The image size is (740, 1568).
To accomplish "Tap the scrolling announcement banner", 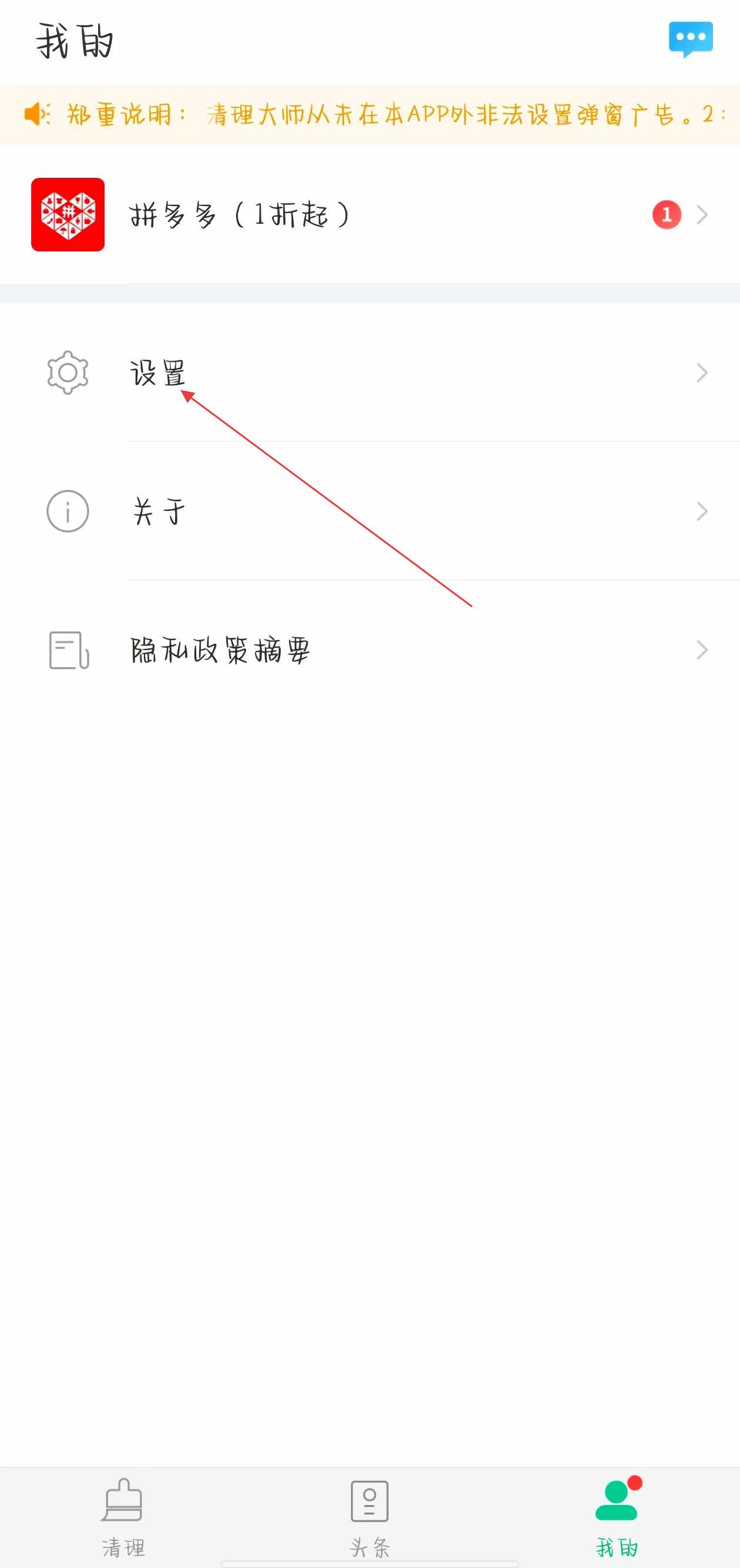I will point(370,115).
